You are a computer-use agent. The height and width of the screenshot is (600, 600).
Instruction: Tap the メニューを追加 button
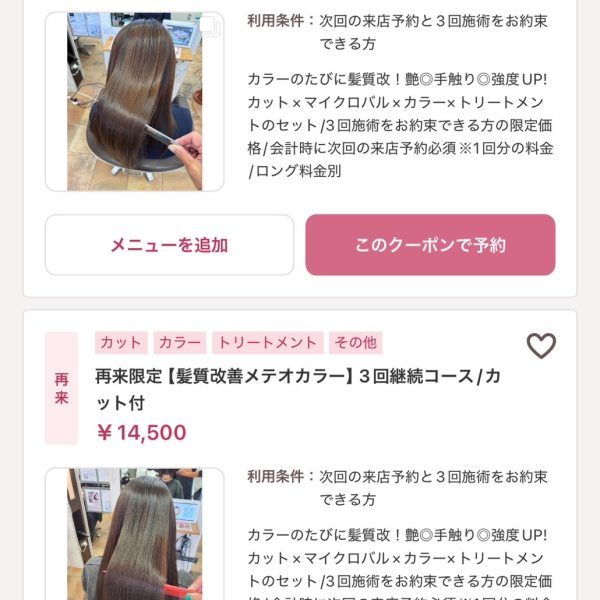[169, 245]
